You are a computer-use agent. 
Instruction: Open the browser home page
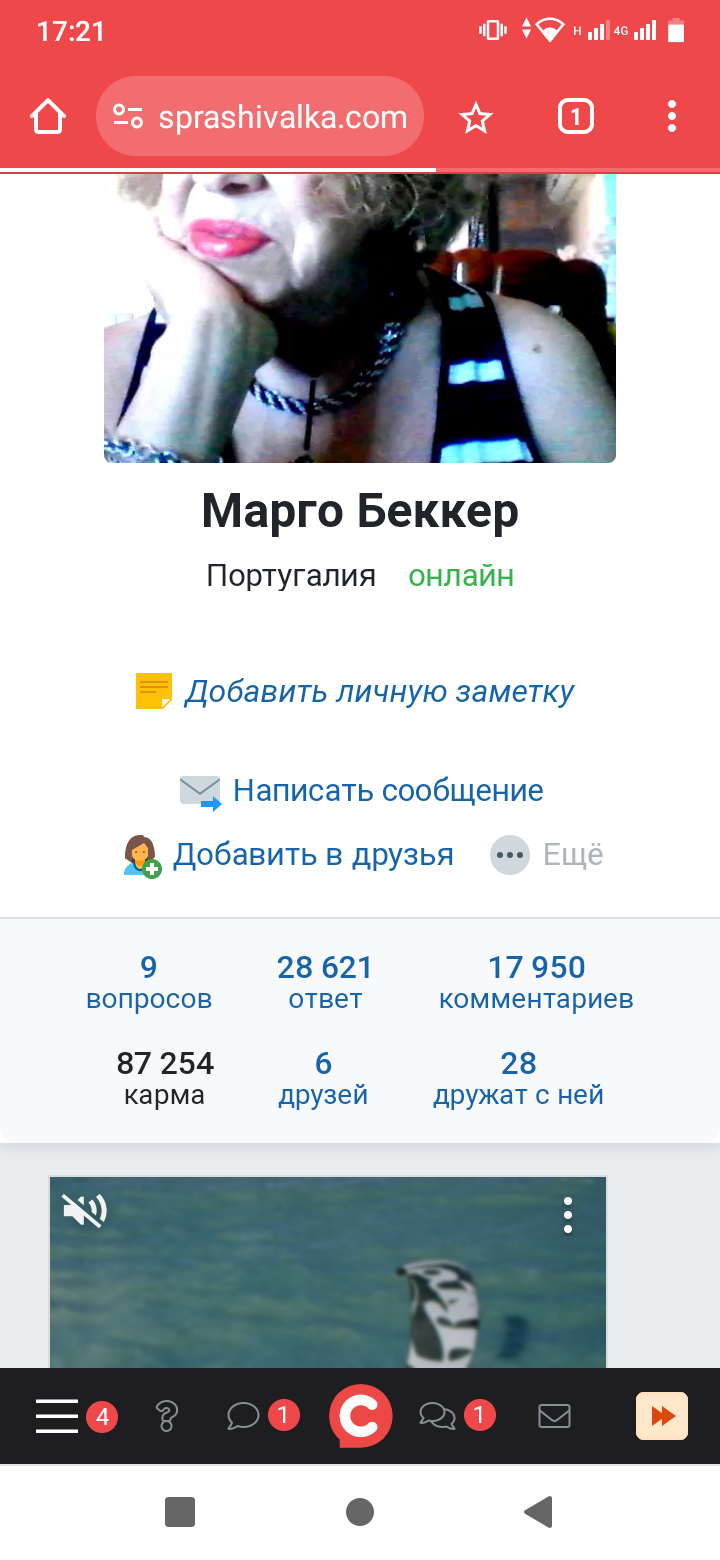48,117
